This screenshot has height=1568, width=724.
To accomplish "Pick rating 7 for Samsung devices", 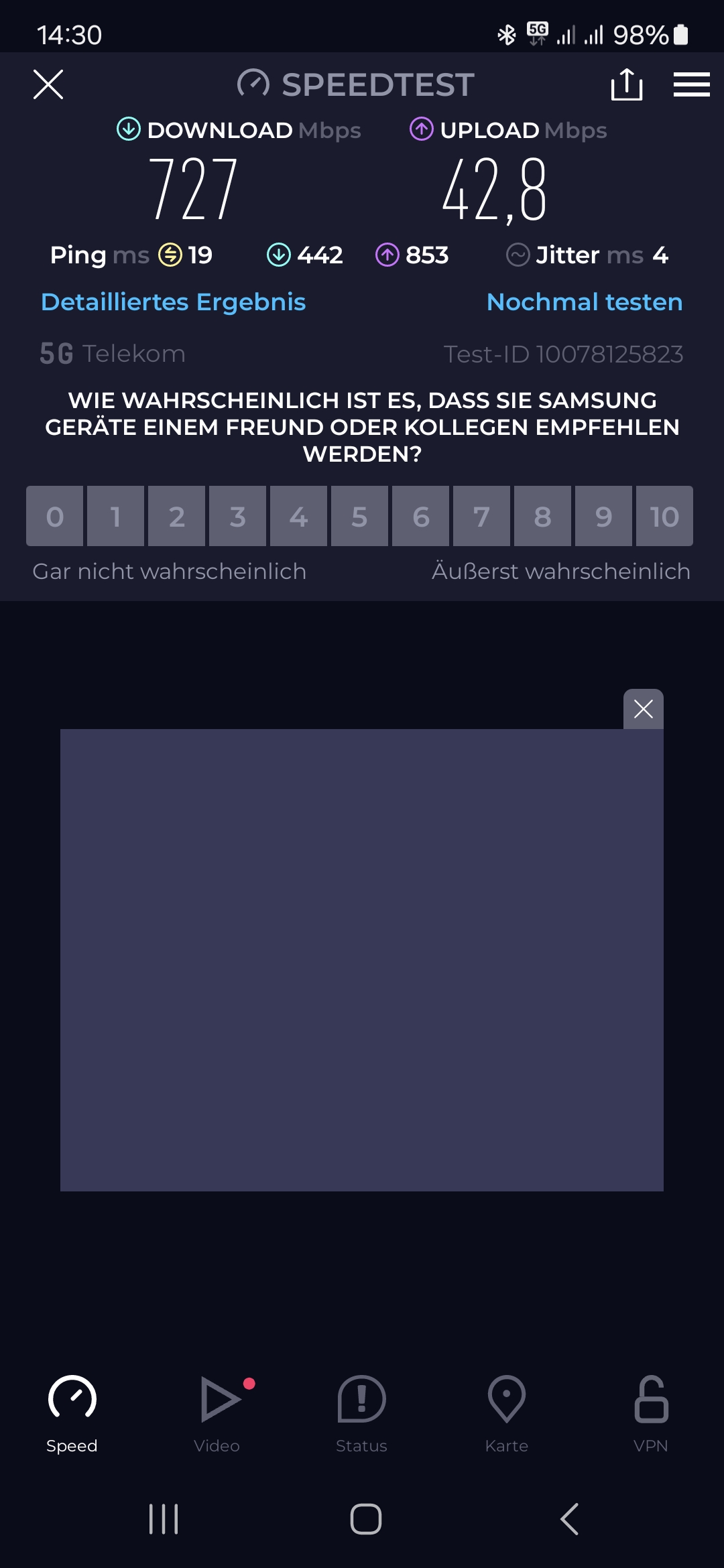I will (x=481, y=517).
